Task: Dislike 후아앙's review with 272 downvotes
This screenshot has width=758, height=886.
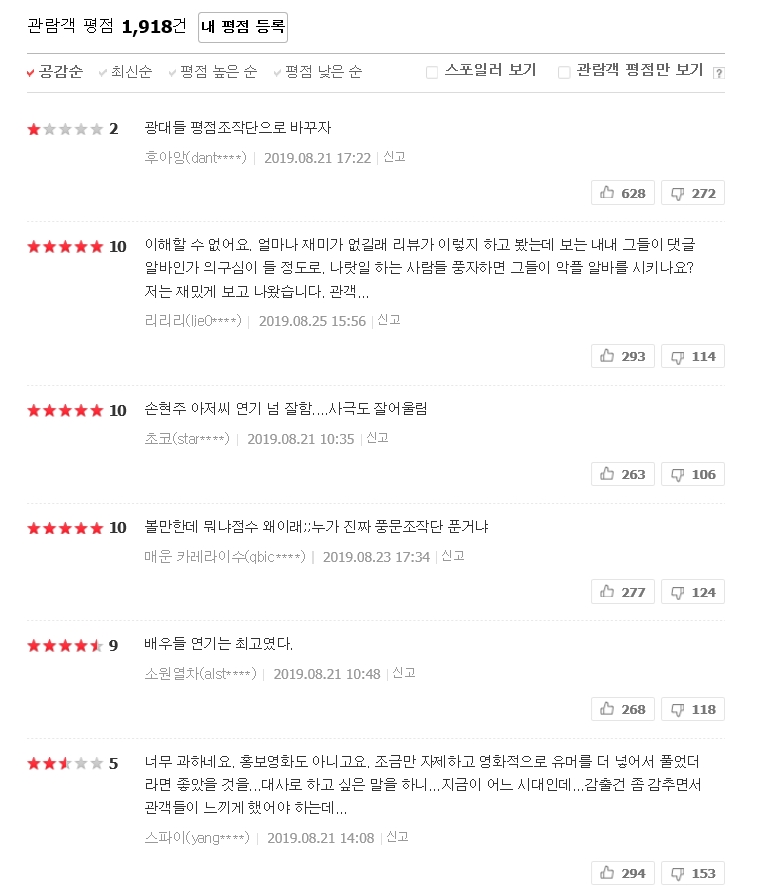Action: coord(693,193)
